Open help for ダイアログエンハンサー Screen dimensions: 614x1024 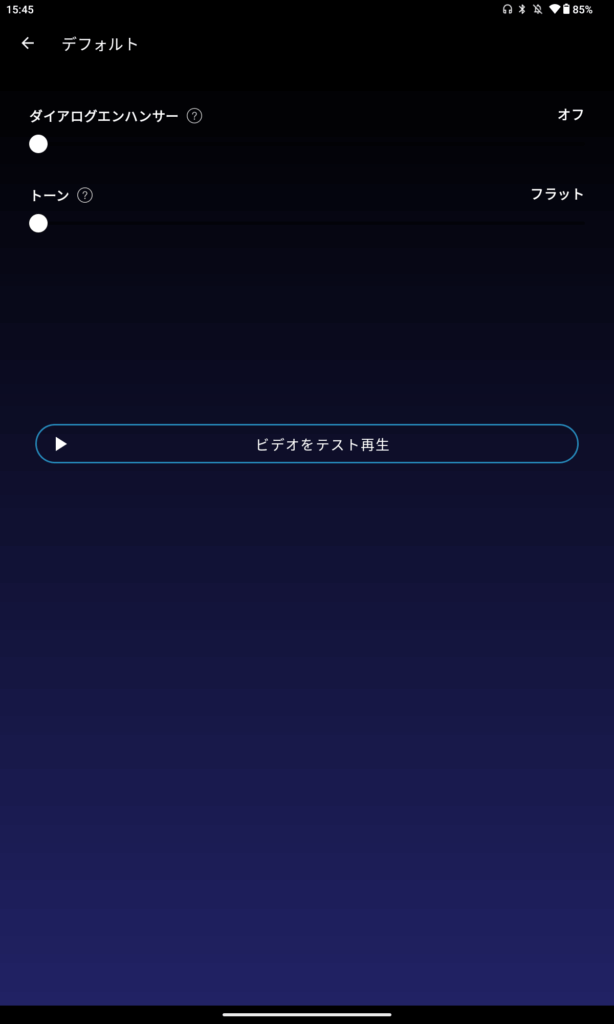(195, 116)
